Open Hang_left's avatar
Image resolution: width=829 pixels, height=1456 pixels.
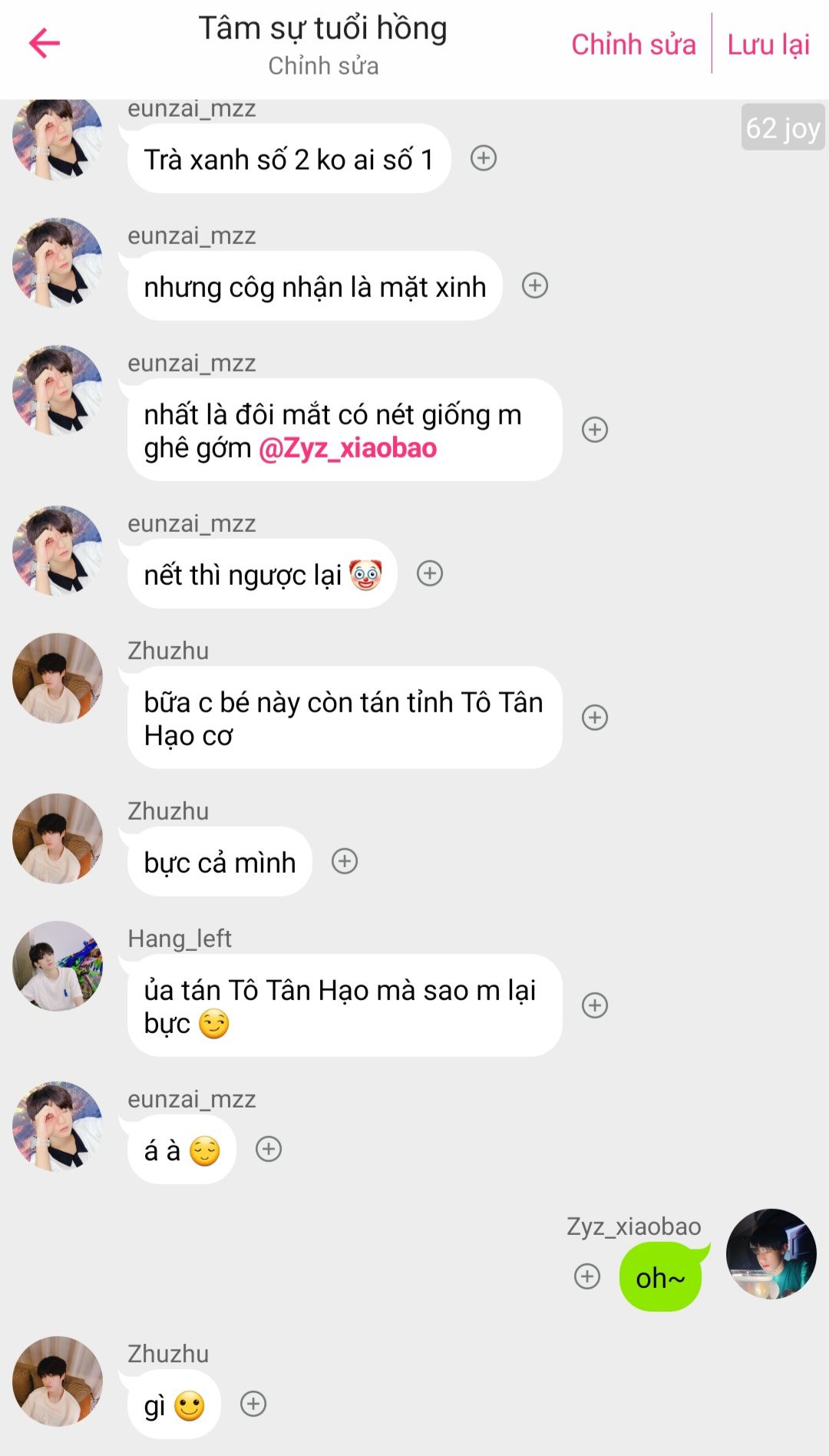tap(58, 966)
